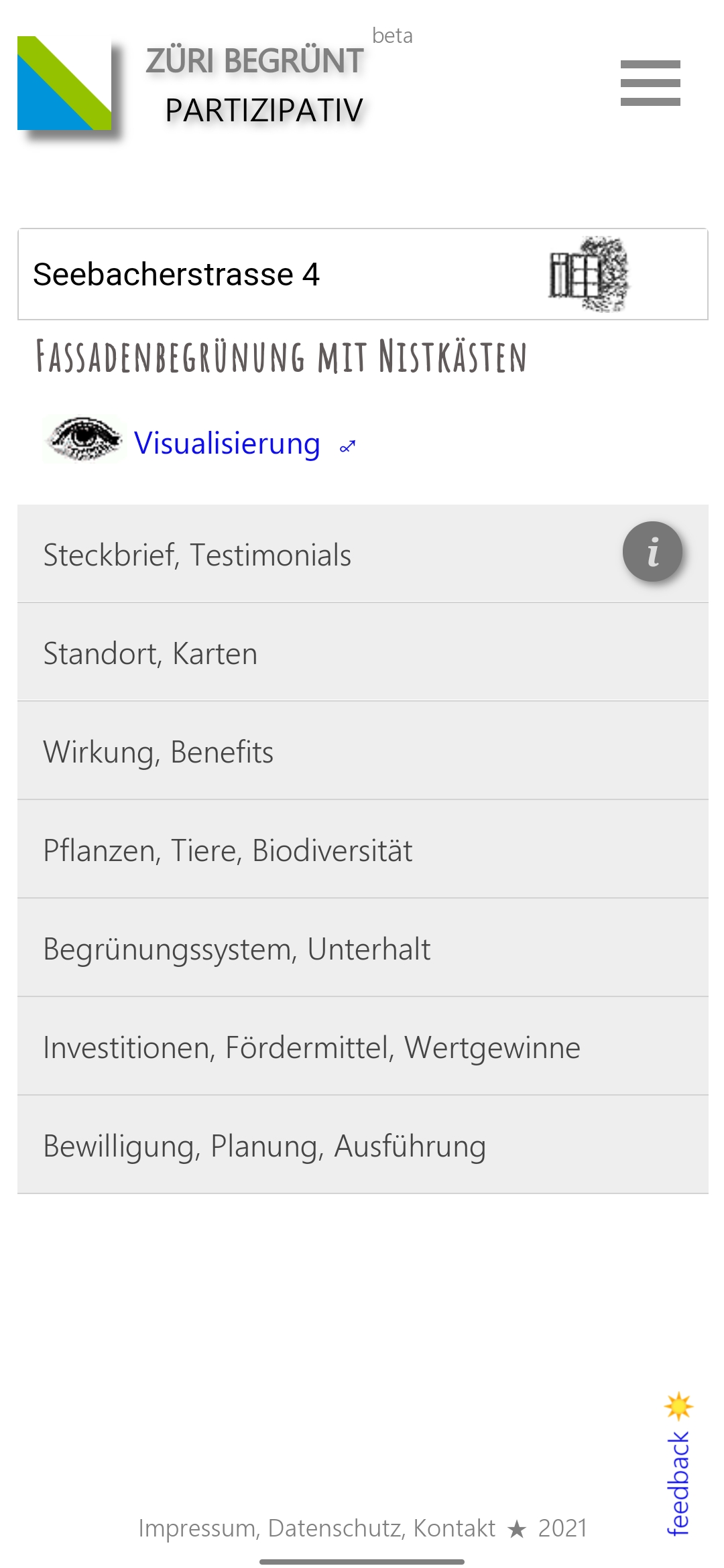Image resolution: width=724 pixels, height=1568 pixels.
Task: Tap the Züri Begrünt Partizipativ header title
Action: point(255,85)
